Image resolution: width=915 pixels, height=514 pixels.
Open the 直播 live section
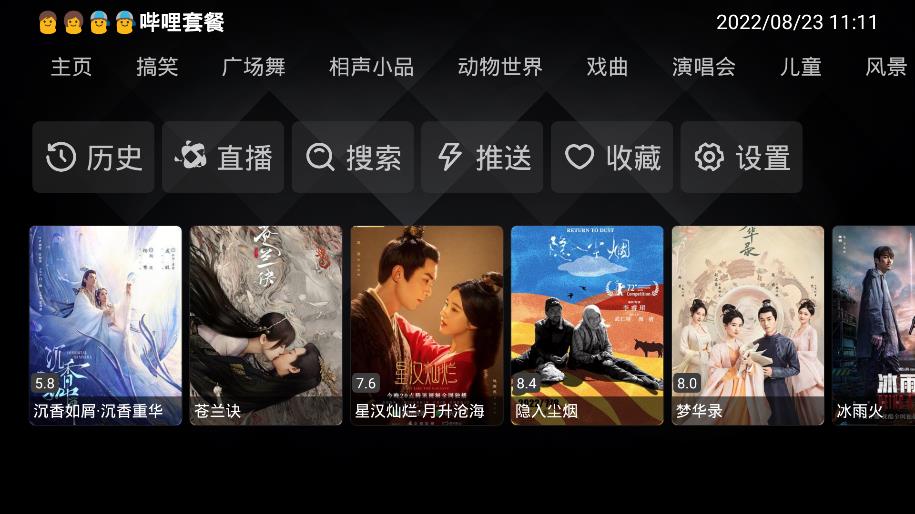[x=223, y=157]
